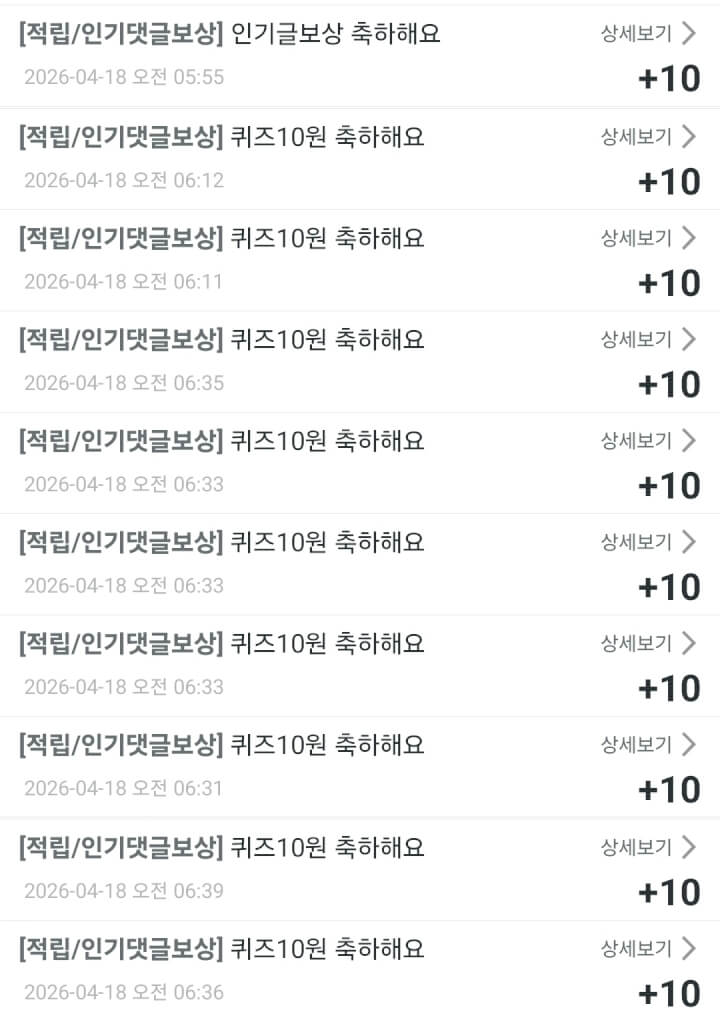Open 상세보기 for the 06:11 entry
Screen dimensions: 720x1022
[x=647, y=238]
